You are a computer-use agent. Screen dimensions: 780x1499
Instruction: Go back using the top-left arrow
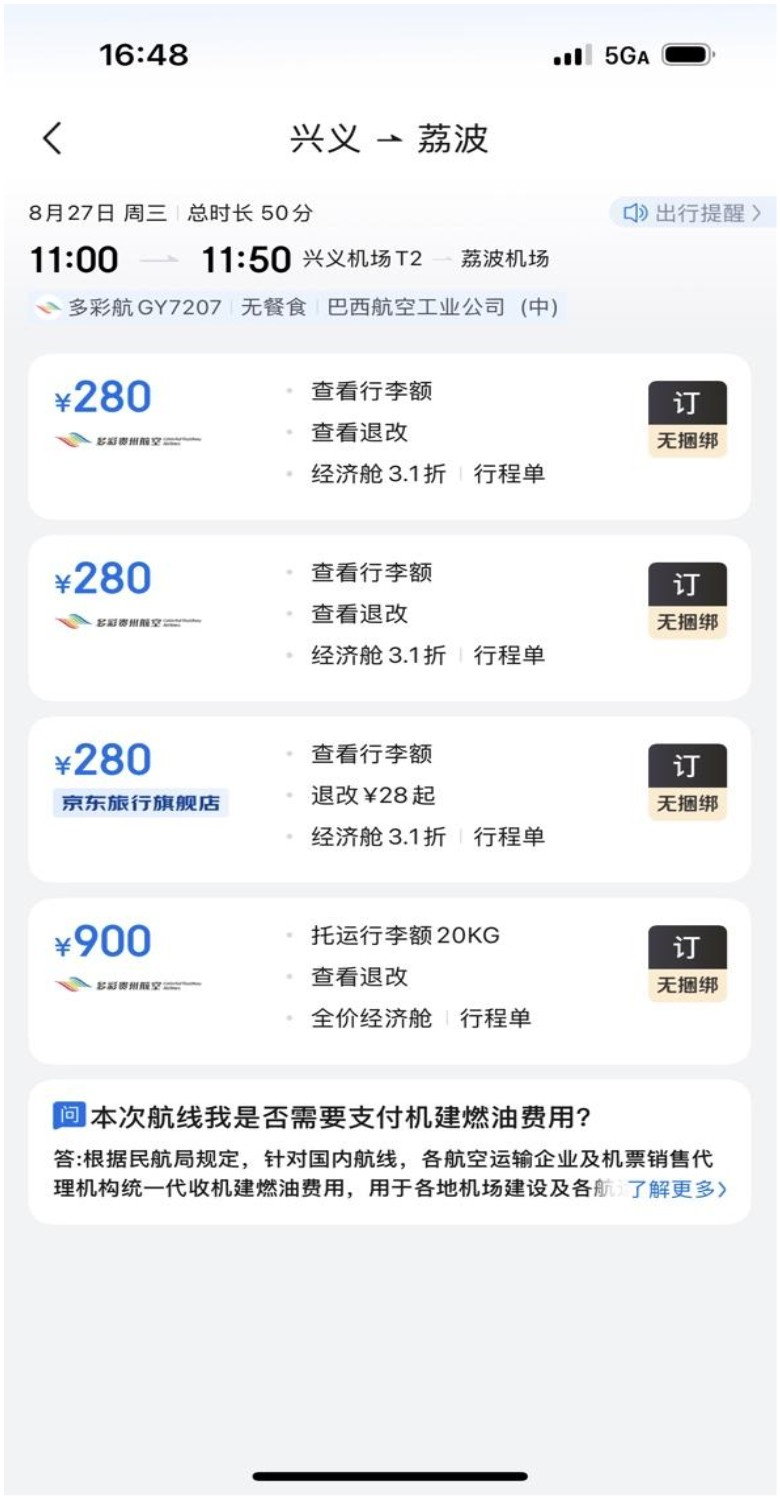pos(53,138)
